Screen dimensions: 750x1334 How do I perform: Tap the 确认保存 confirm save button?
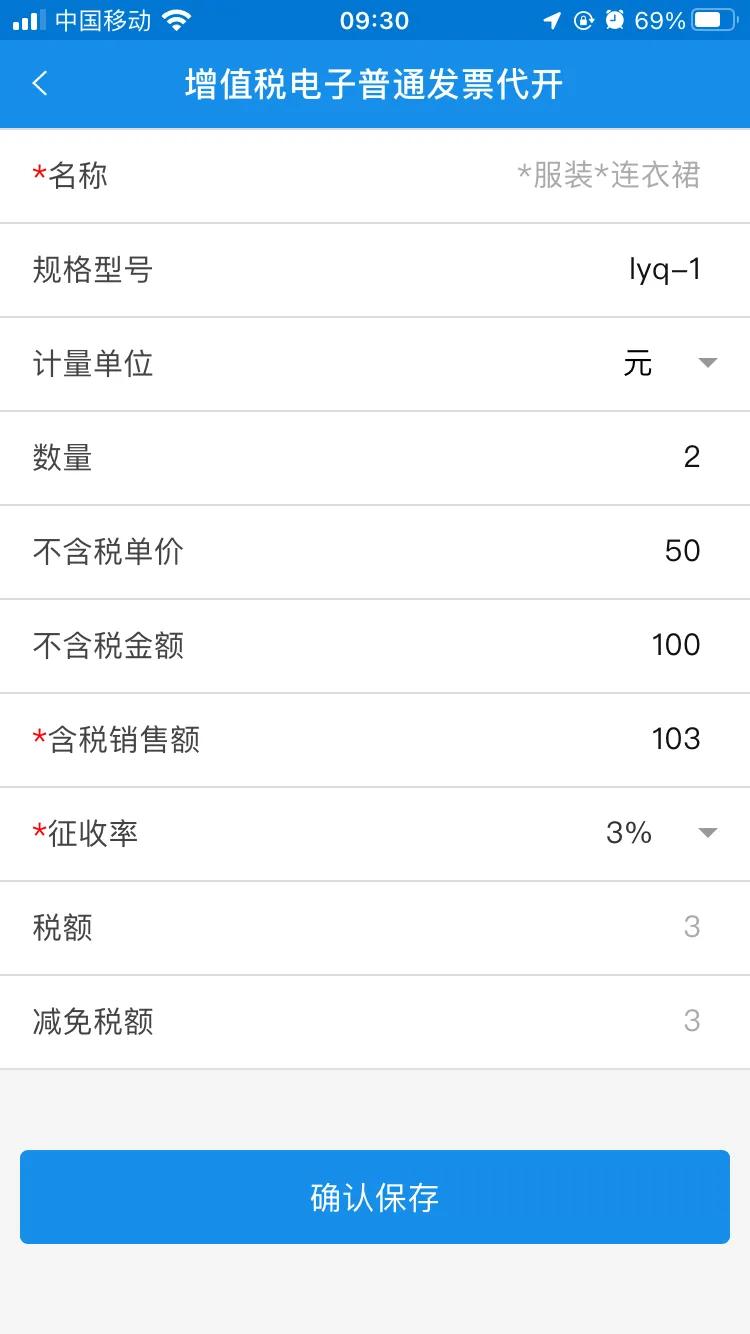375,1197
